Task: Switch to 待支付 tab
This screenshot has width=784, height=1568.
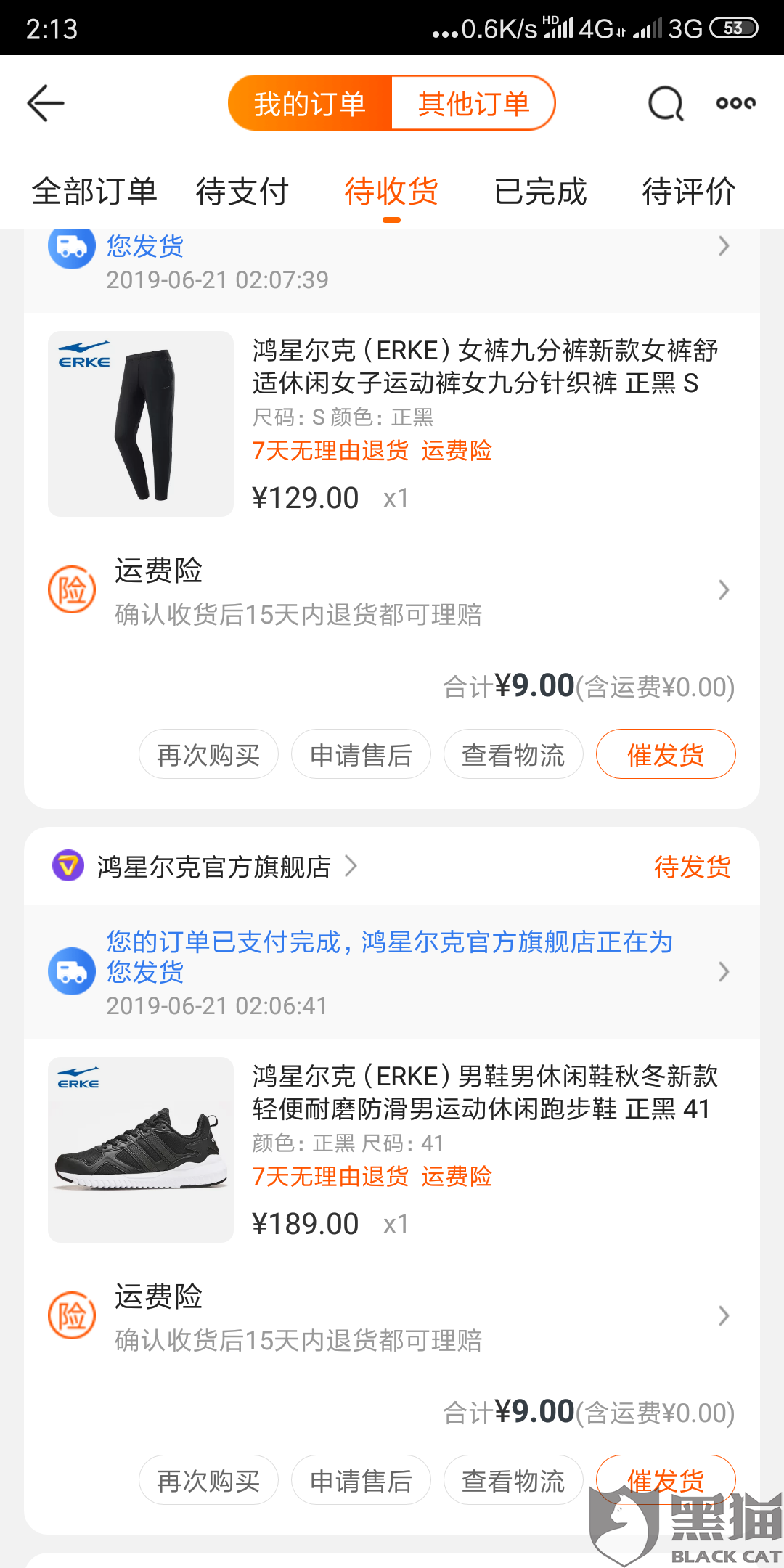Action: click(x=242, y=192)
